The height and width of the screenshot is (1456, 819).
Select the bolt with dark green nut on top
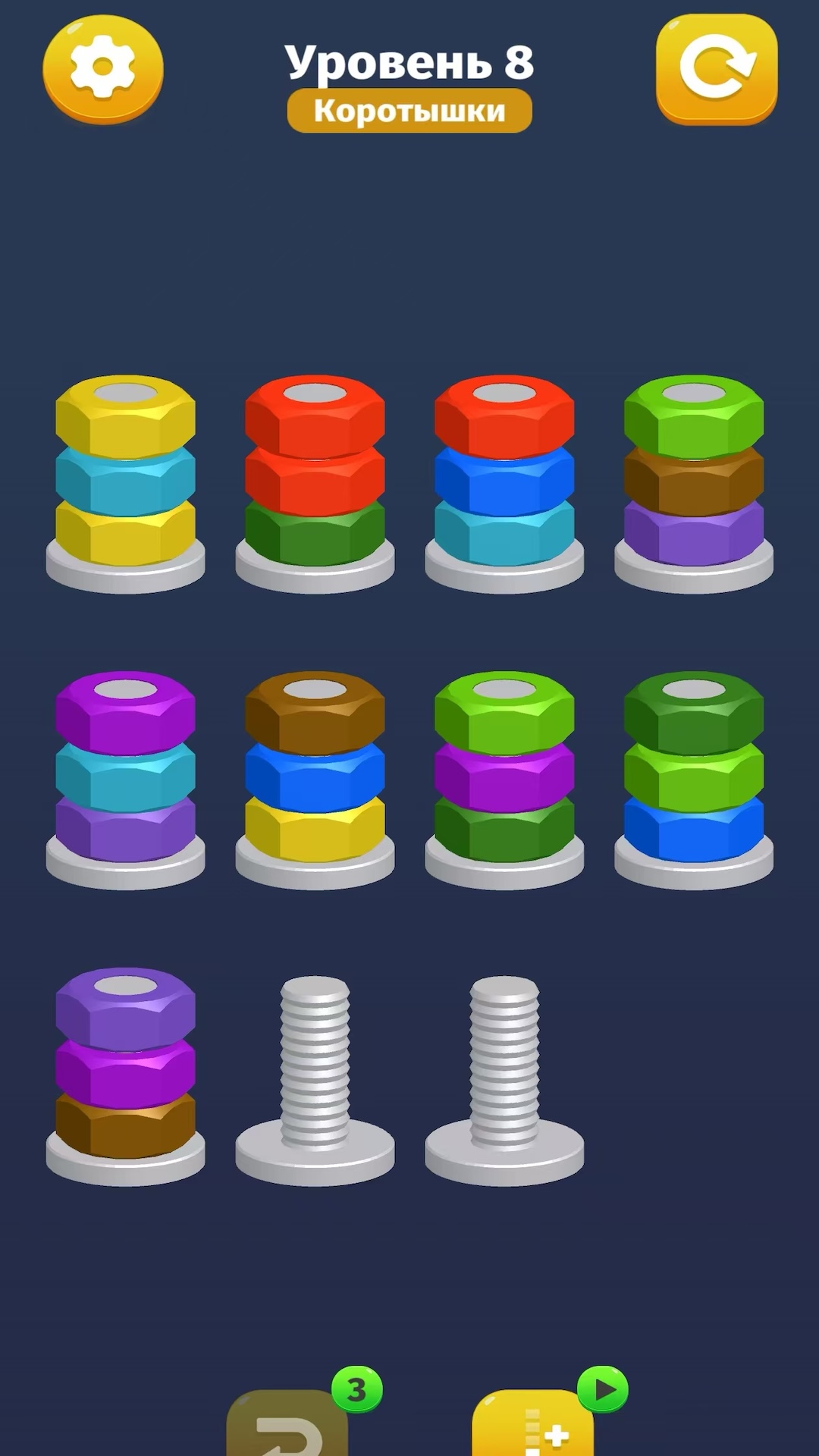694,780
